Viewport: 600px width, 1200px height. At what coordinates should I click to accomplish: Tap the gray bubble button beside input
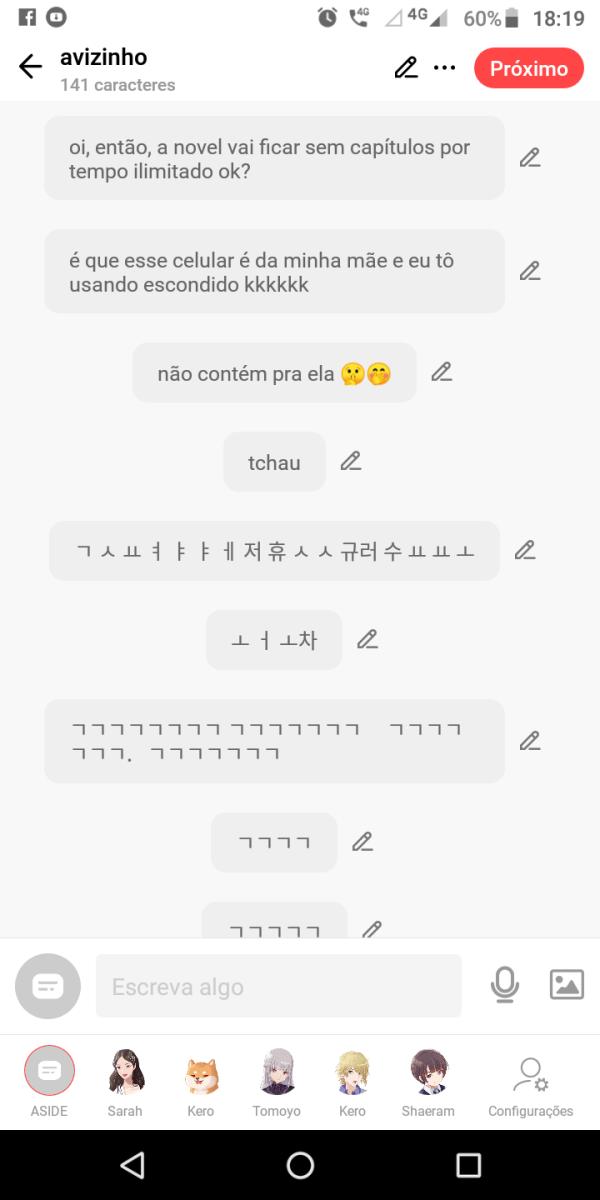click(47, 986)
